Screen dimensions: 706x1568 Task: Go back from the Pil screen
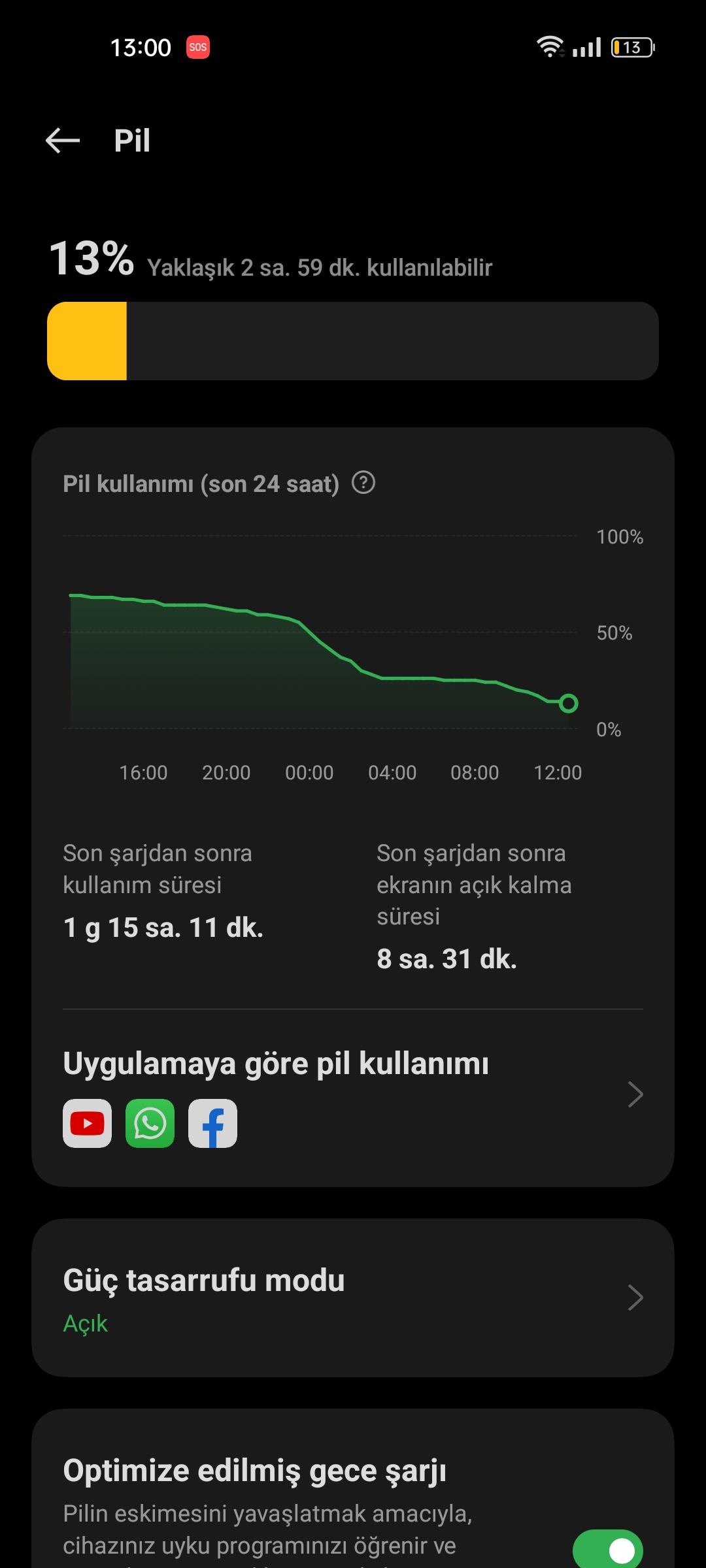[x=63, y=140]
